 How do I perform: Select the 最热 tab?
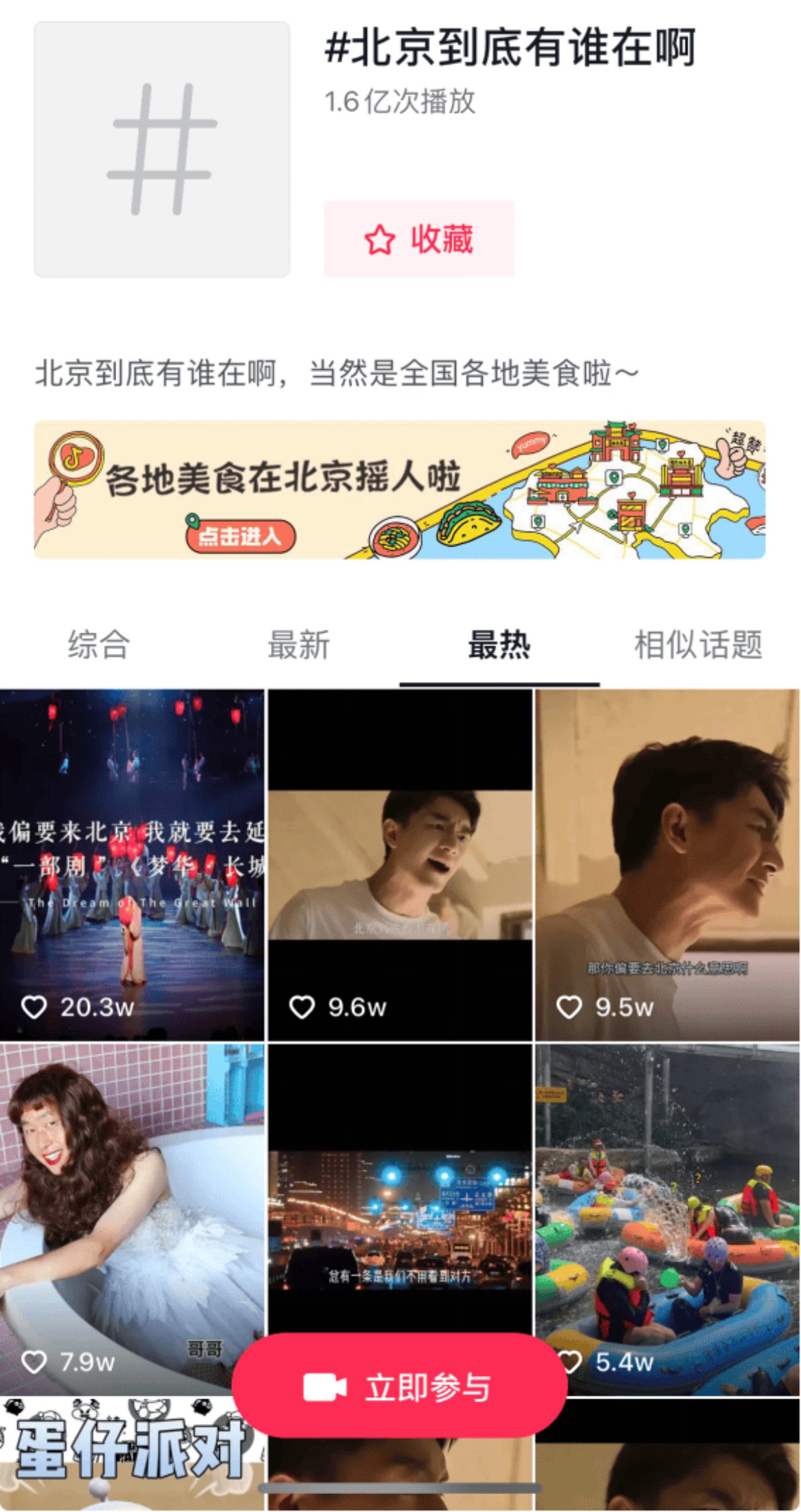pyautogui.click(x=499, y=645)
